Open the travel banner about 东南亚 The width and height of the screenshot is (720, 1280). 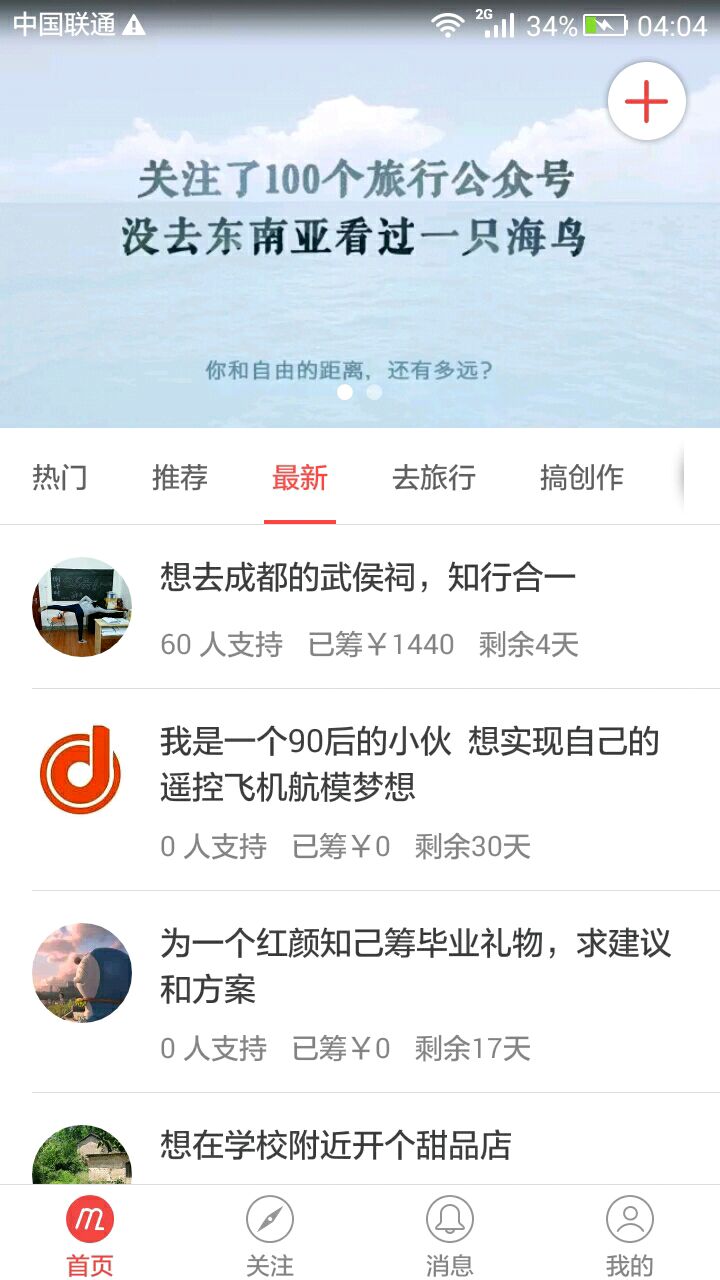point(360,235)
